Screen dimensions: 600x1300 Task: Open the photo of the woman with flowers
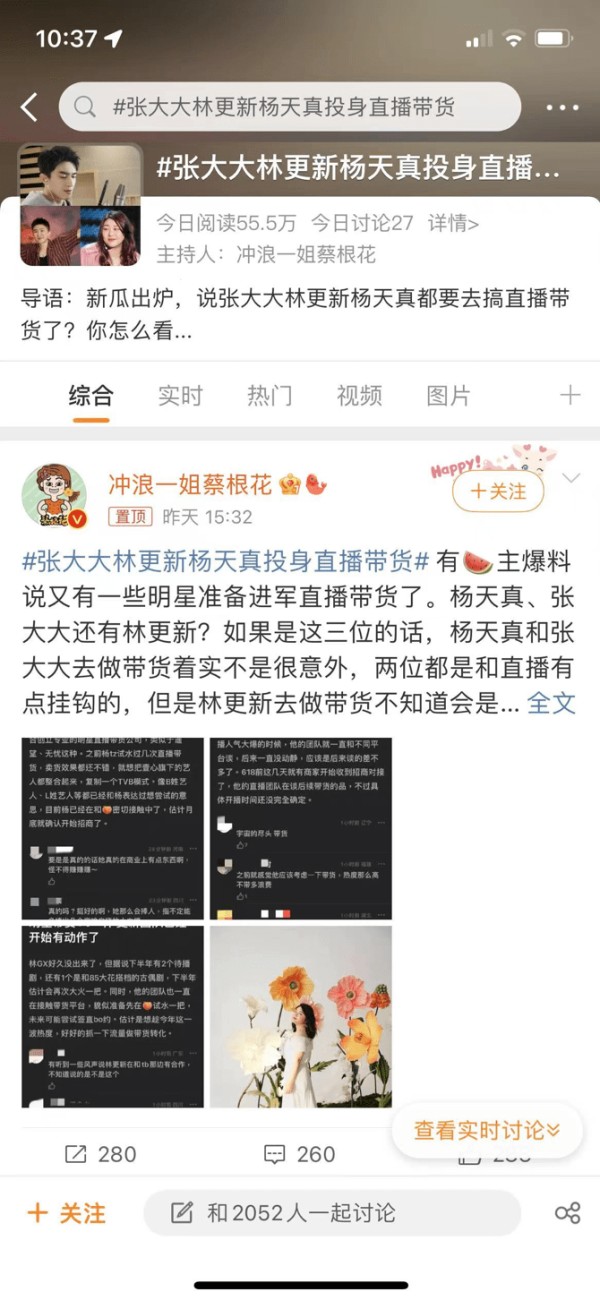pos(301,1017)
